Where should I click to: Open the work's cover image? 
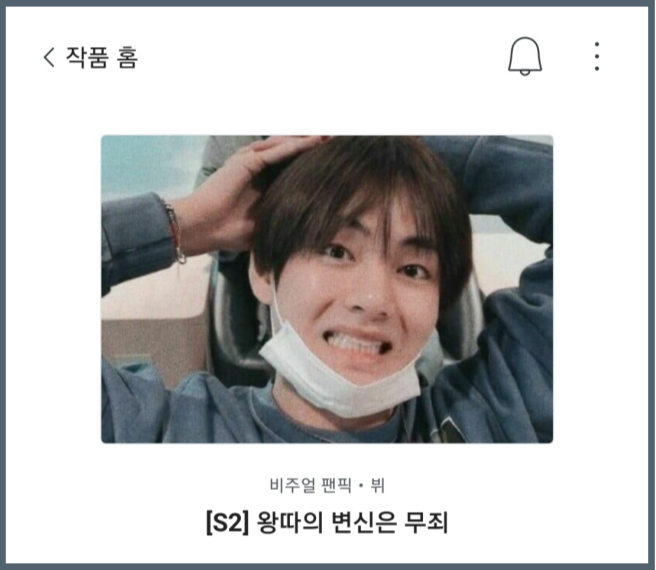pos(327,289)
